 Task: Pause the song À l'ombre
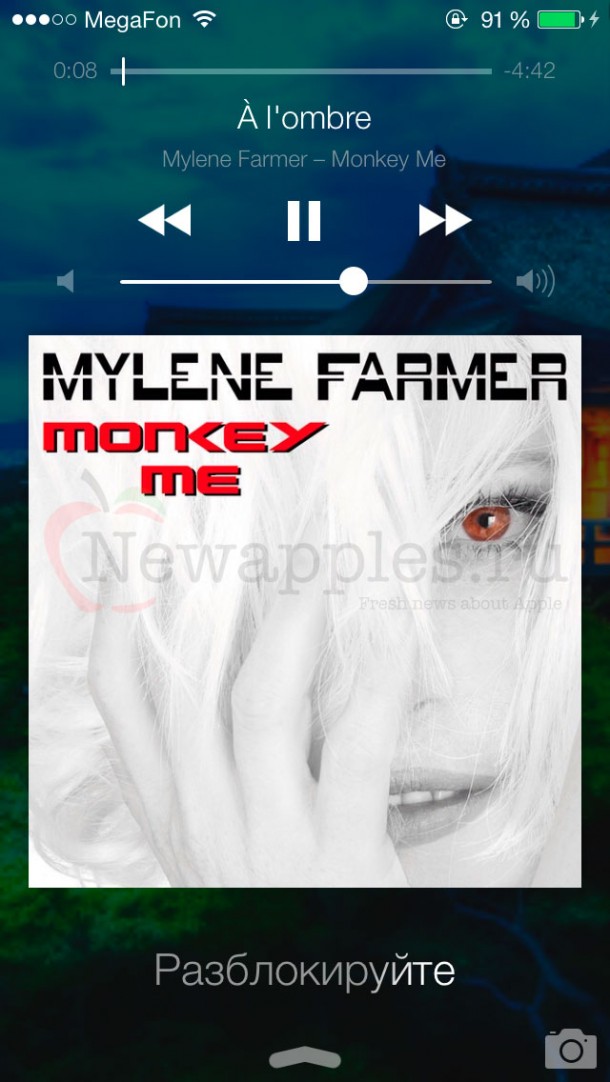(x=304, y=220)
